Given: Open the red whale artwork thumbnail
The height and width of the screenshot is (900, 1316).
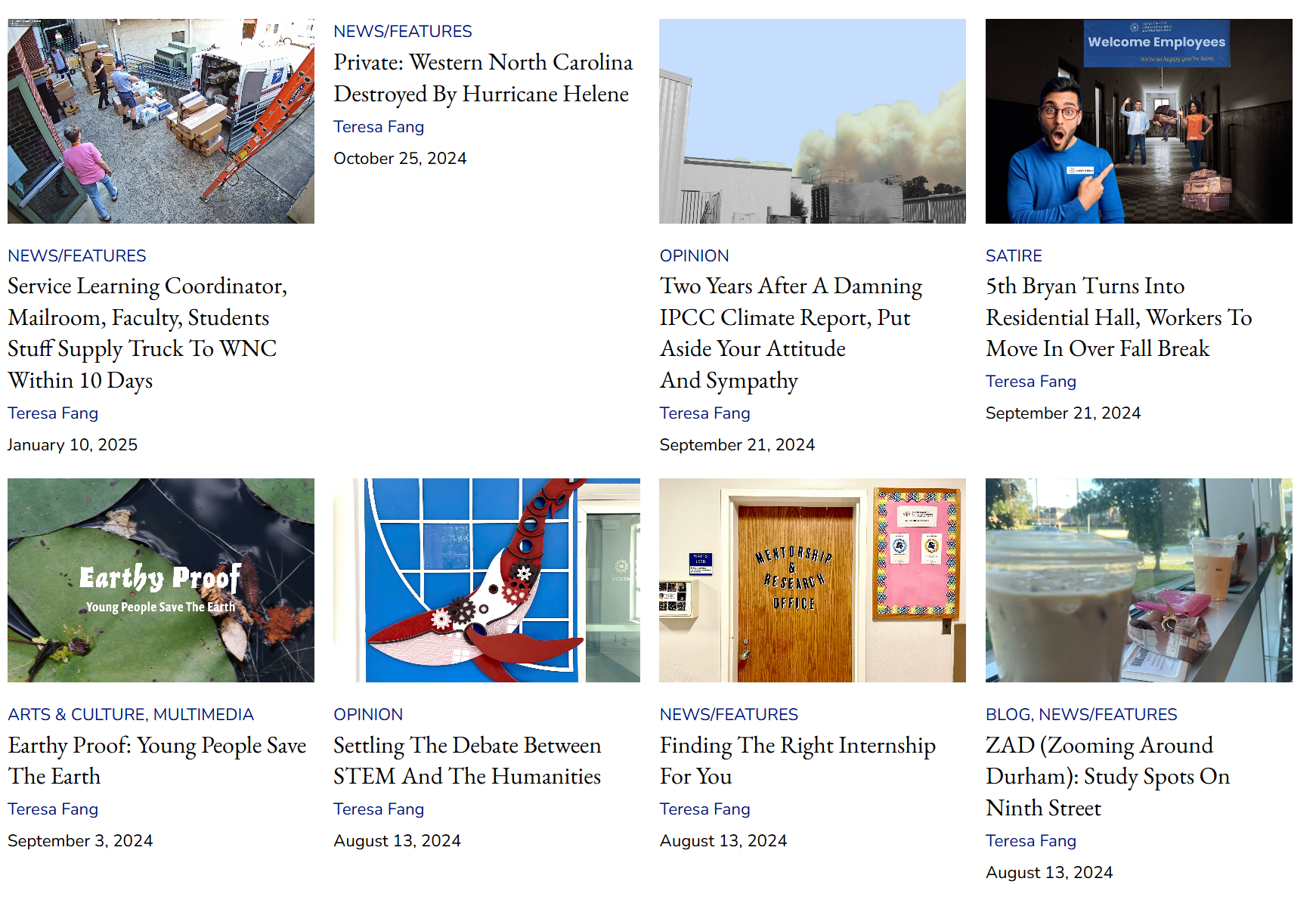Looking at the screenshot, I should pos(486,580).
